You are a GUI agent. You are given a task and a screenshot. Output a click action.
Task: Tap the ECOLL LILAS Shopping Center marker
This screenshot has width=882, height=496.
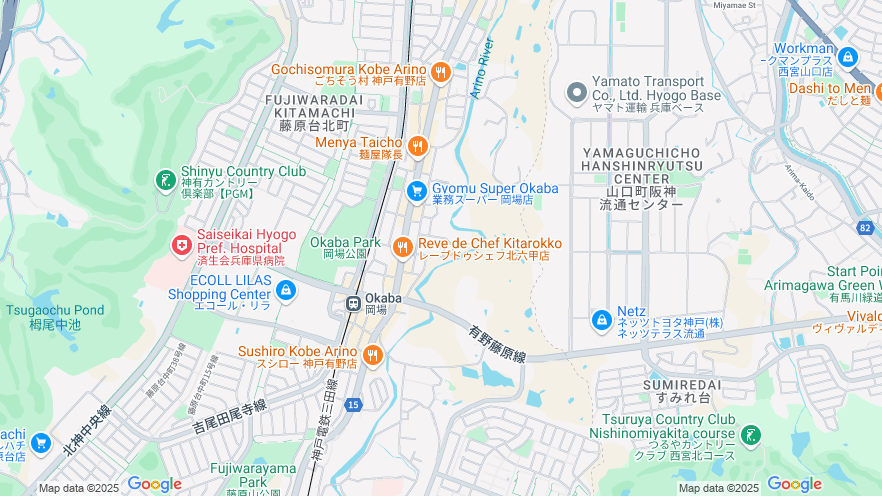[x=286, y=290]
